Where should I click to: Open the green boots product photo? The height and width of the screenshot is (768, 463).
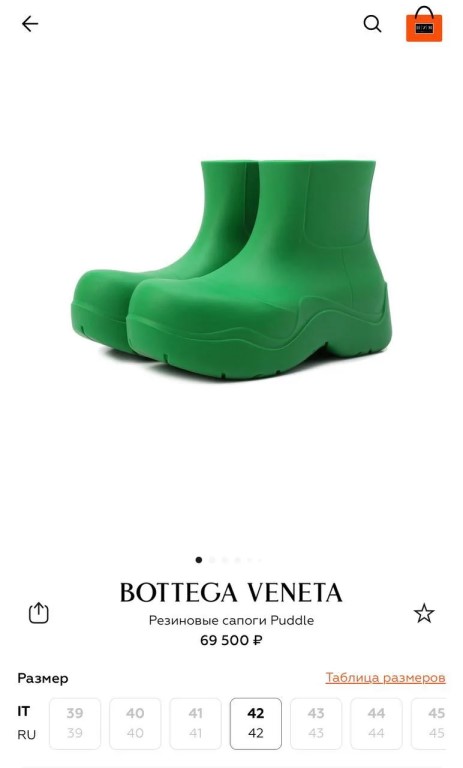[231, 270]
